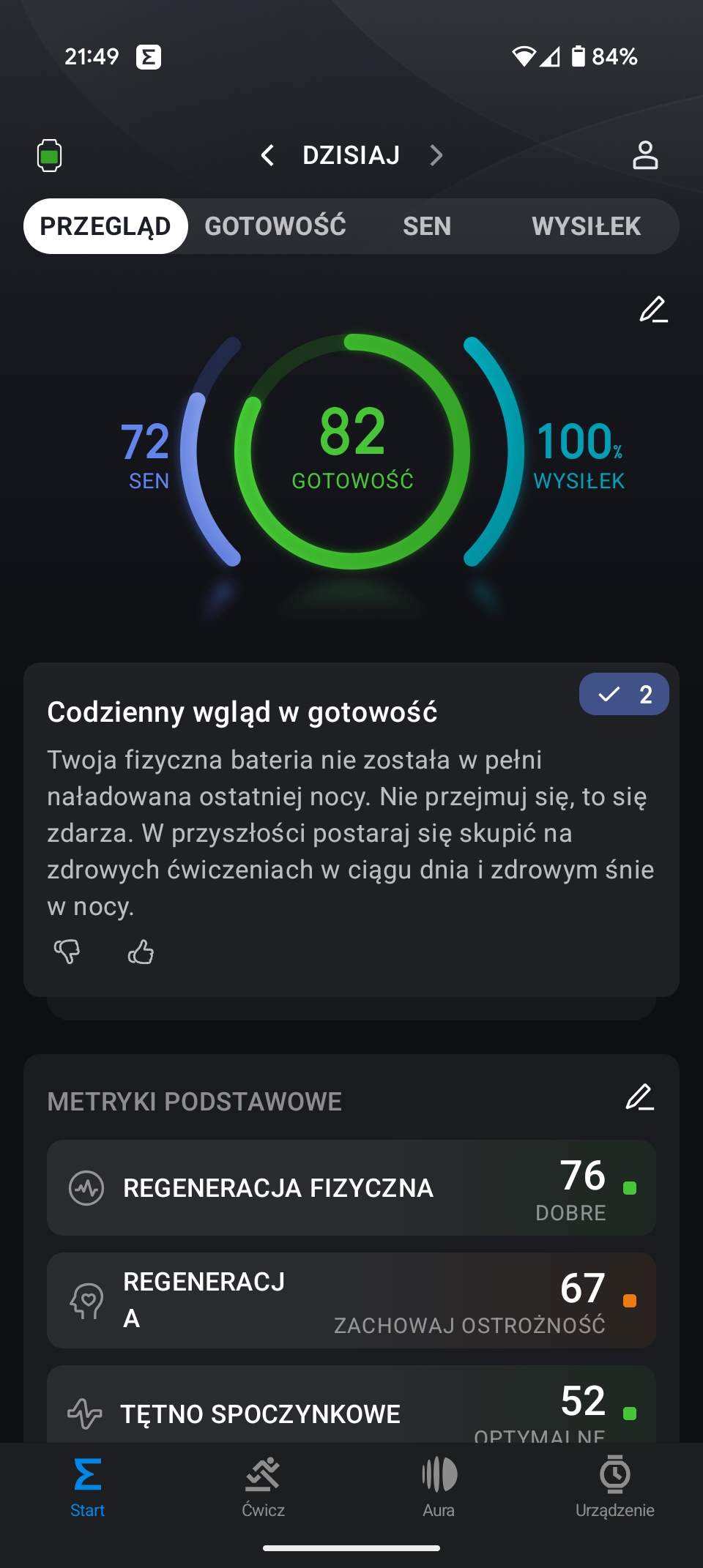Edit the Metryki podstawowe list
The width and height of the screenshot is (703, 1568).
point(639,1097)
